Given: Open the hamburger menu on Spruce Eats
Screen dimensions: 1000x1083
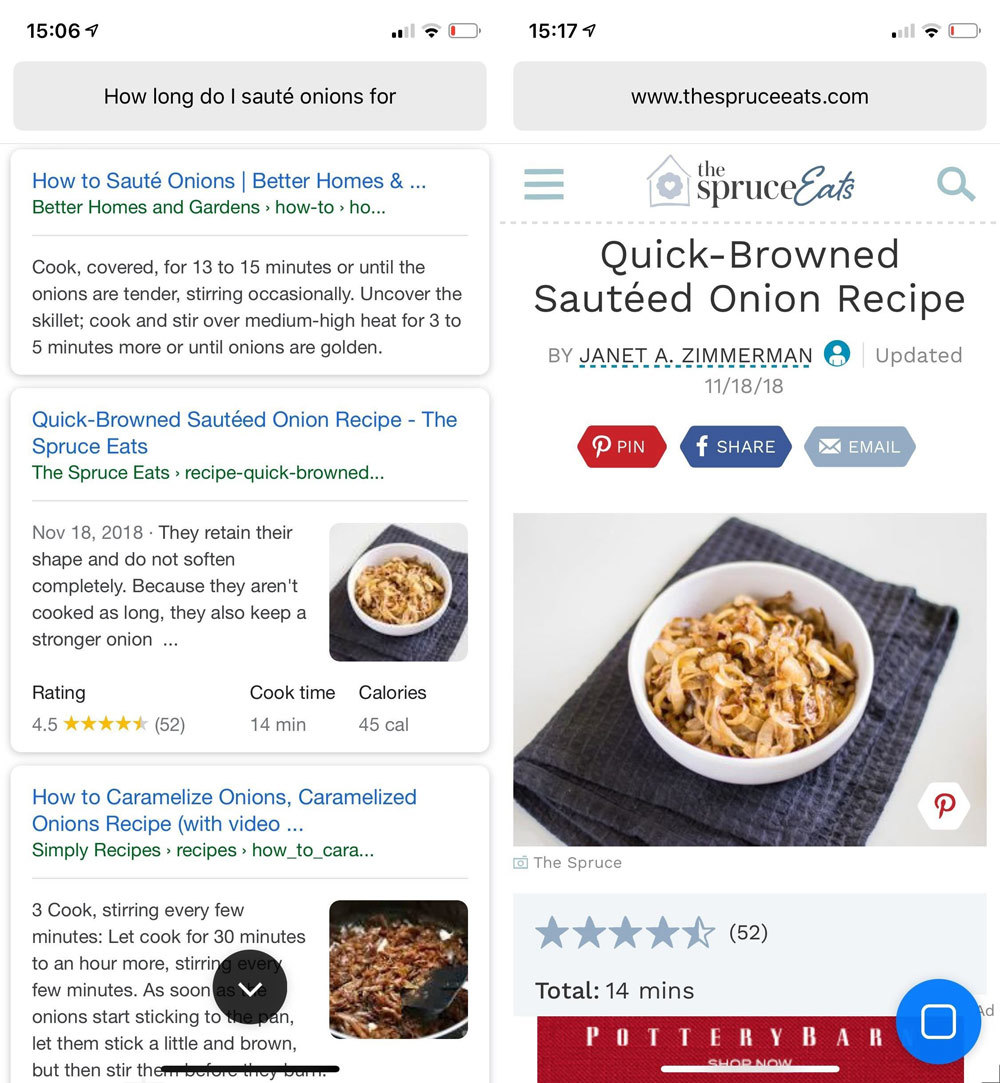Looking at the screenshot, I should pos(543,184).
